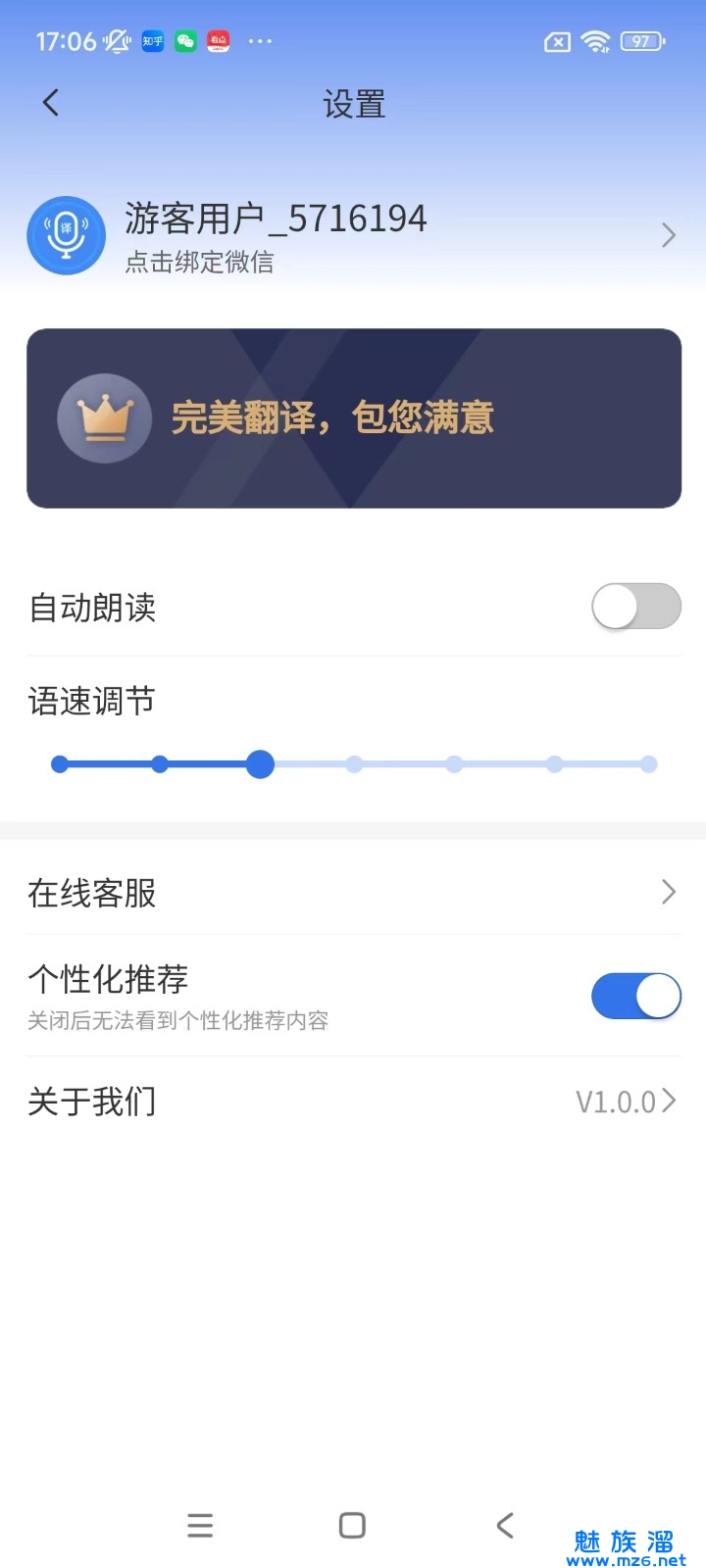This screenshot has width=706, height=1568.
Task: Tap the system home button
Action: 352,1525
